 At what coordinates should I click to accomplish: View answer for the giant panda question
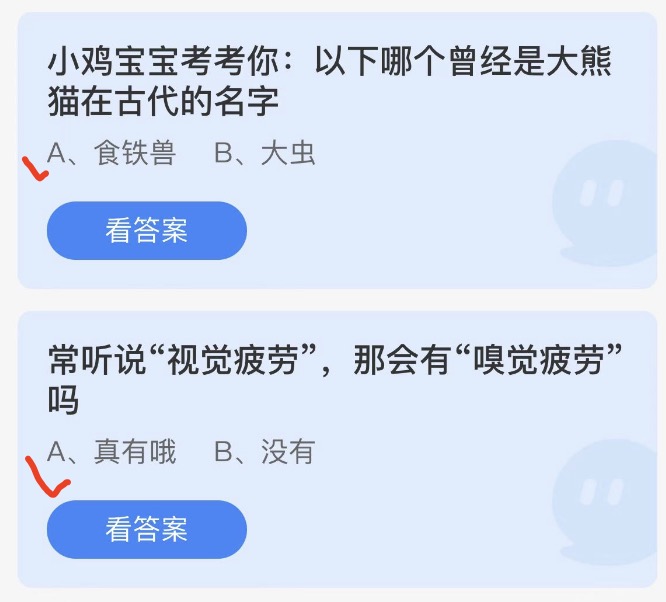[x=146, y=231]
